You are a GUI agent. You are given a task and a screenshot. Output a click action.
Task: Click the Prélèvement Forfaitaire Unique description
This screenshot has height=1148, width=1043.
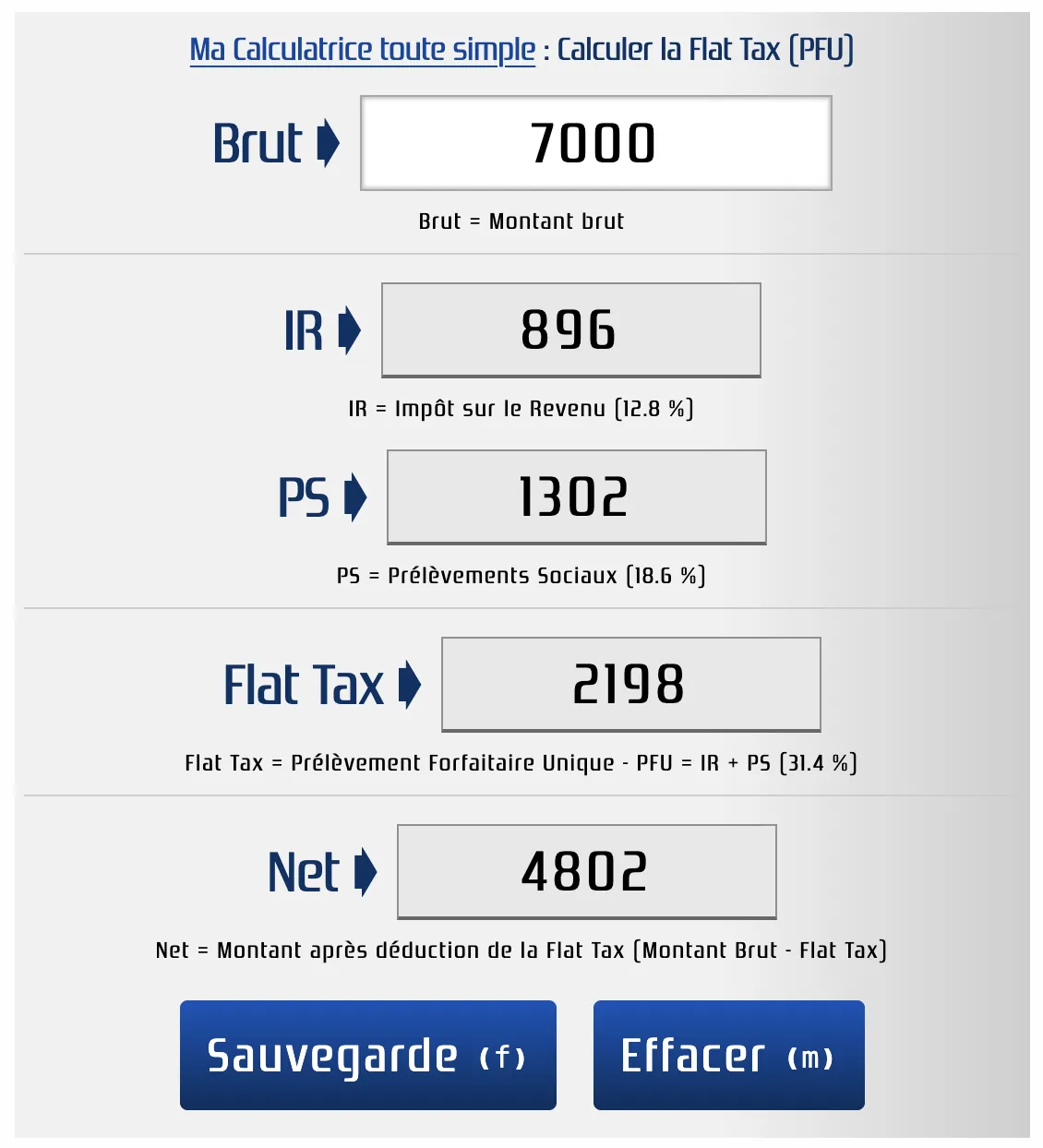pos(521,763)
